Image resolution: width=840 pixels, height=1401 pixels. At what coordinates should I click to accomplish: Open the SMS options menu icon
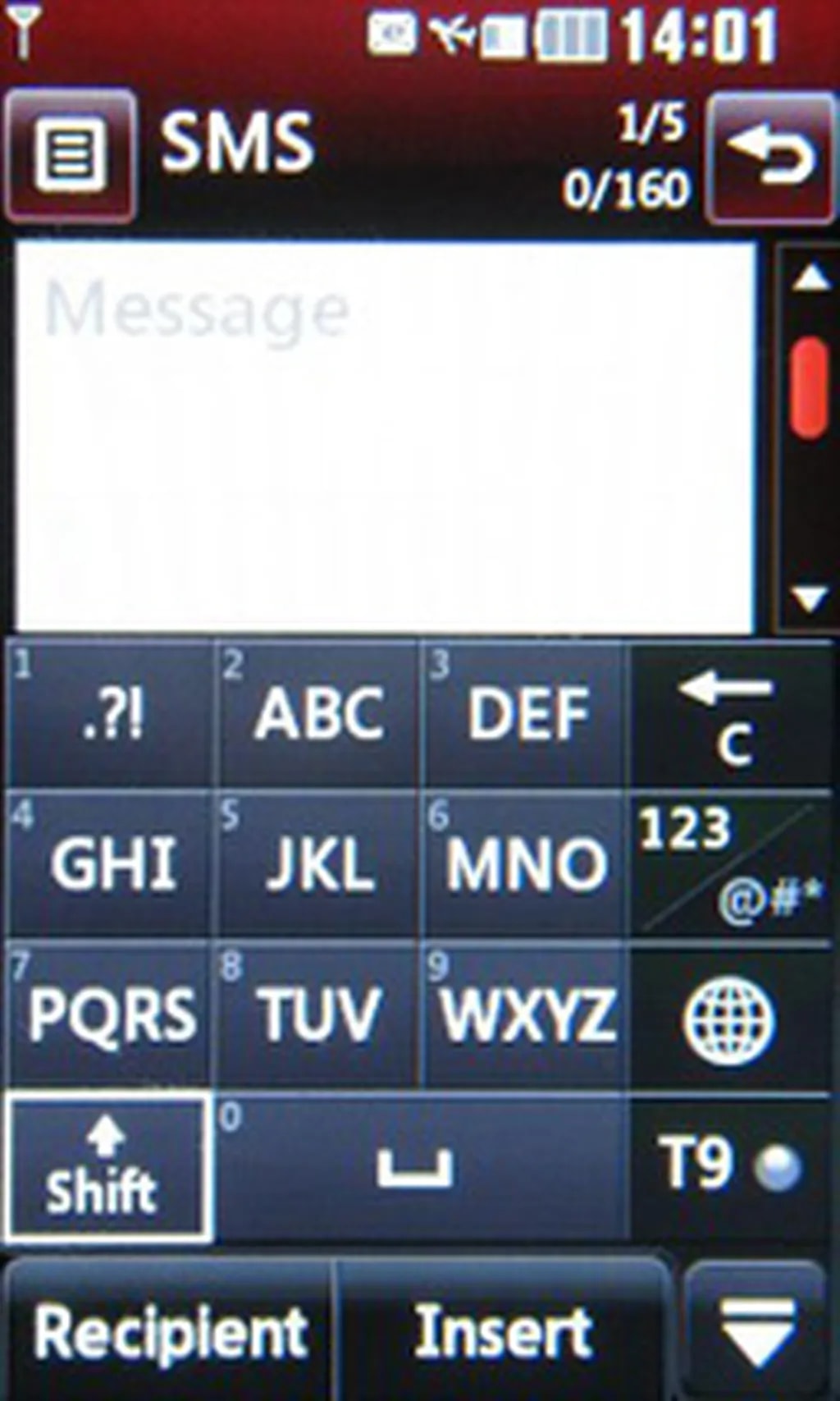pyautogui.click(x=71, y=155)
